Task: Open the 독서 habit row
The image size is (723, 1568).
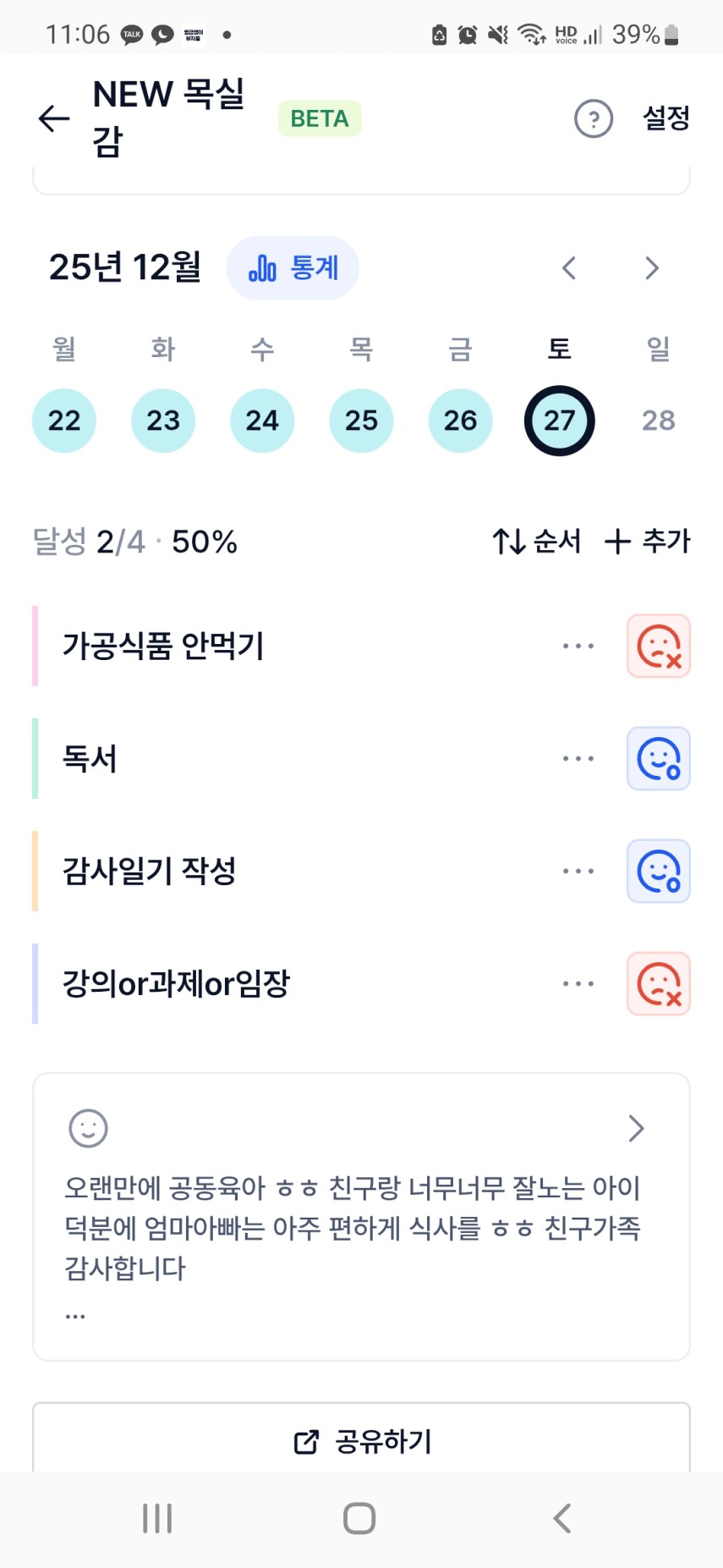Action: coord(254,759)
